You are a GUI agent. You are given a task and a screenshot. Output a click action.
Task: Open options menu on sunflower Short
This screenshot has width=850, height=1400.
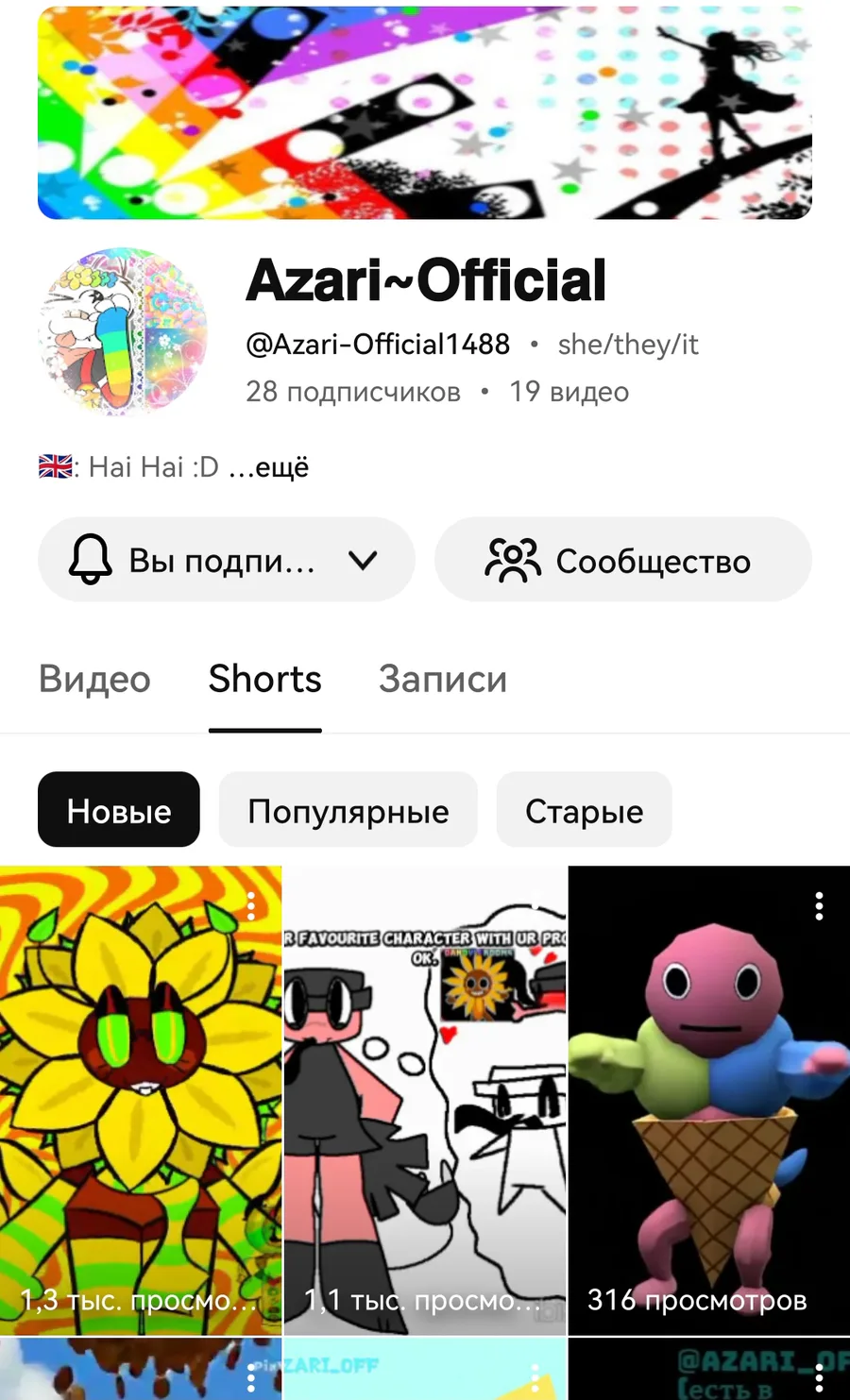[x=251, y=906]
